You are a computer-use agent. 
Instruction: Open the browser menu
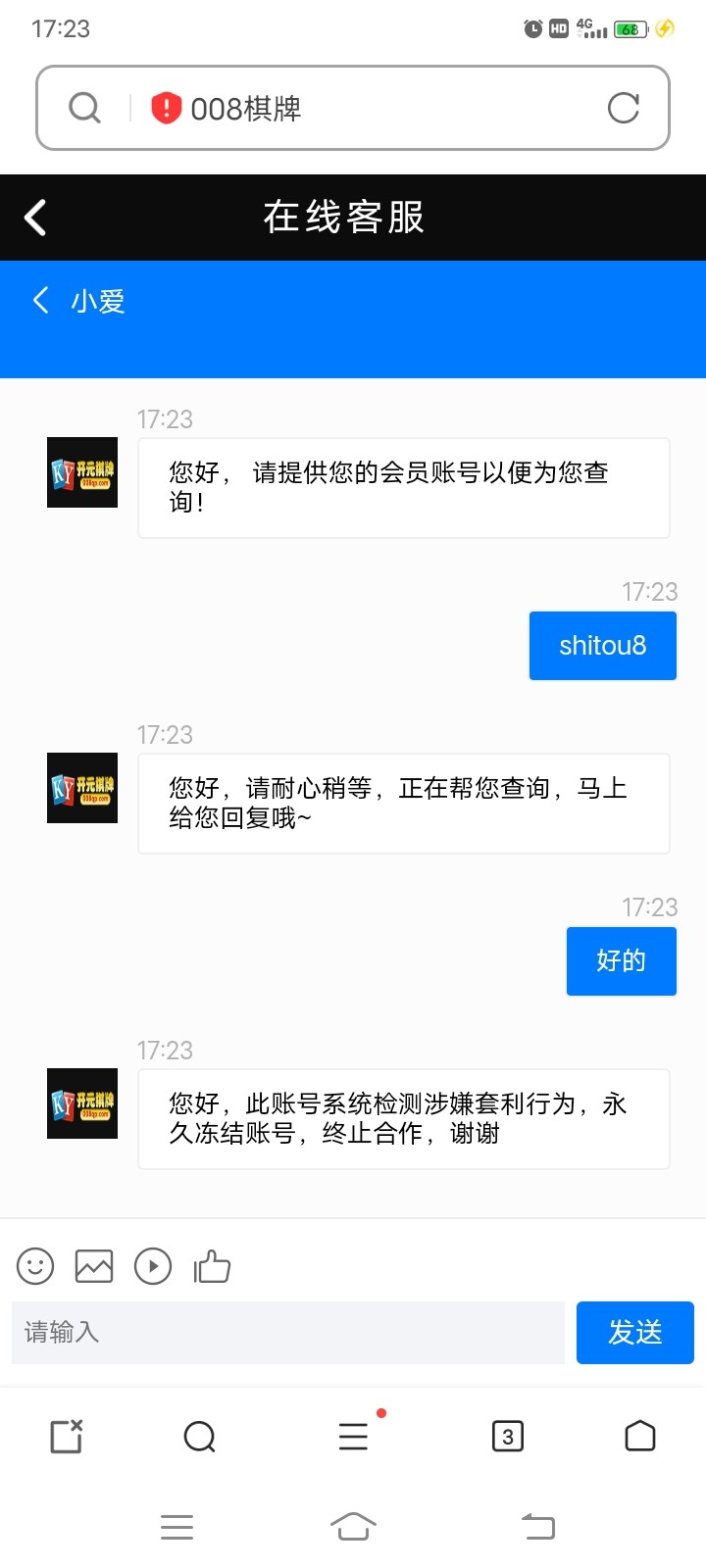tap(353, 1437)
